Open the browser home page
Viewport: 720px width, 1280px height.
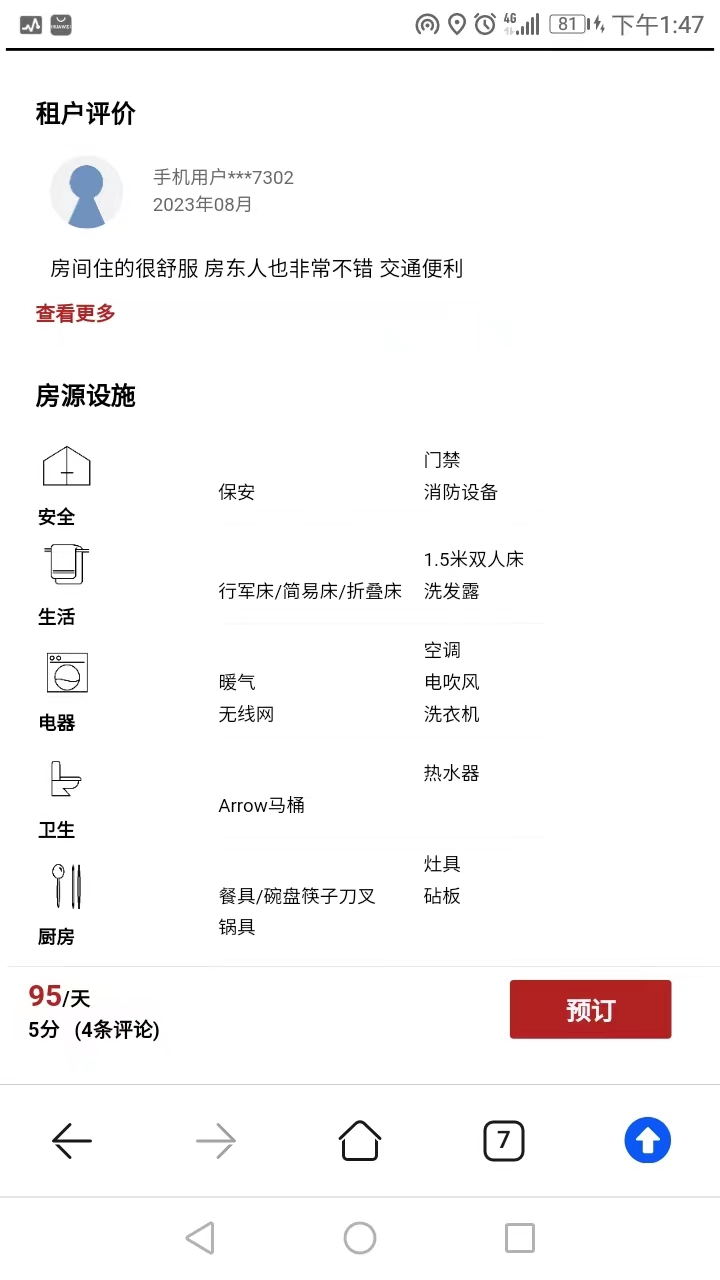click(x=360, y=1140)
